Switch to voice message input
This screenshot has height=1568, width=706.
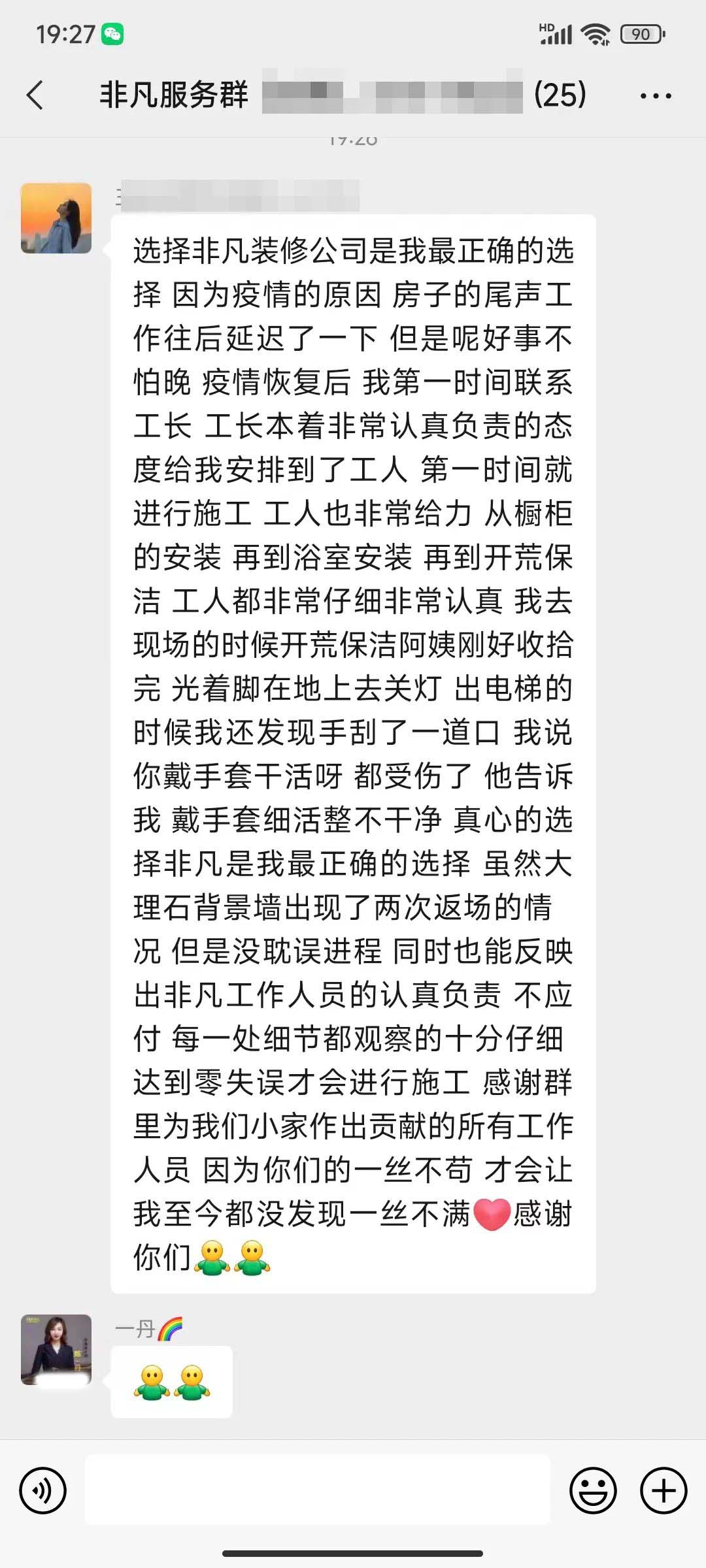(x=43, y=1490)
